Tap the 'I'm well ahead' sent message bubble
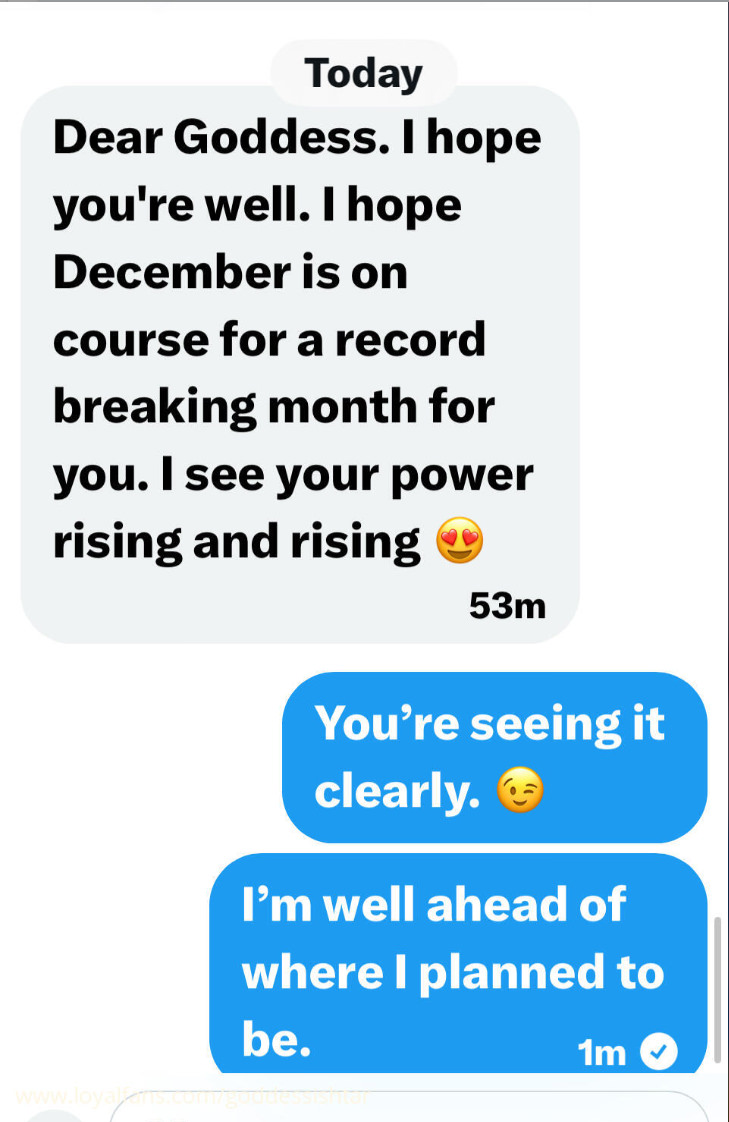 click(x=457, y=965)
